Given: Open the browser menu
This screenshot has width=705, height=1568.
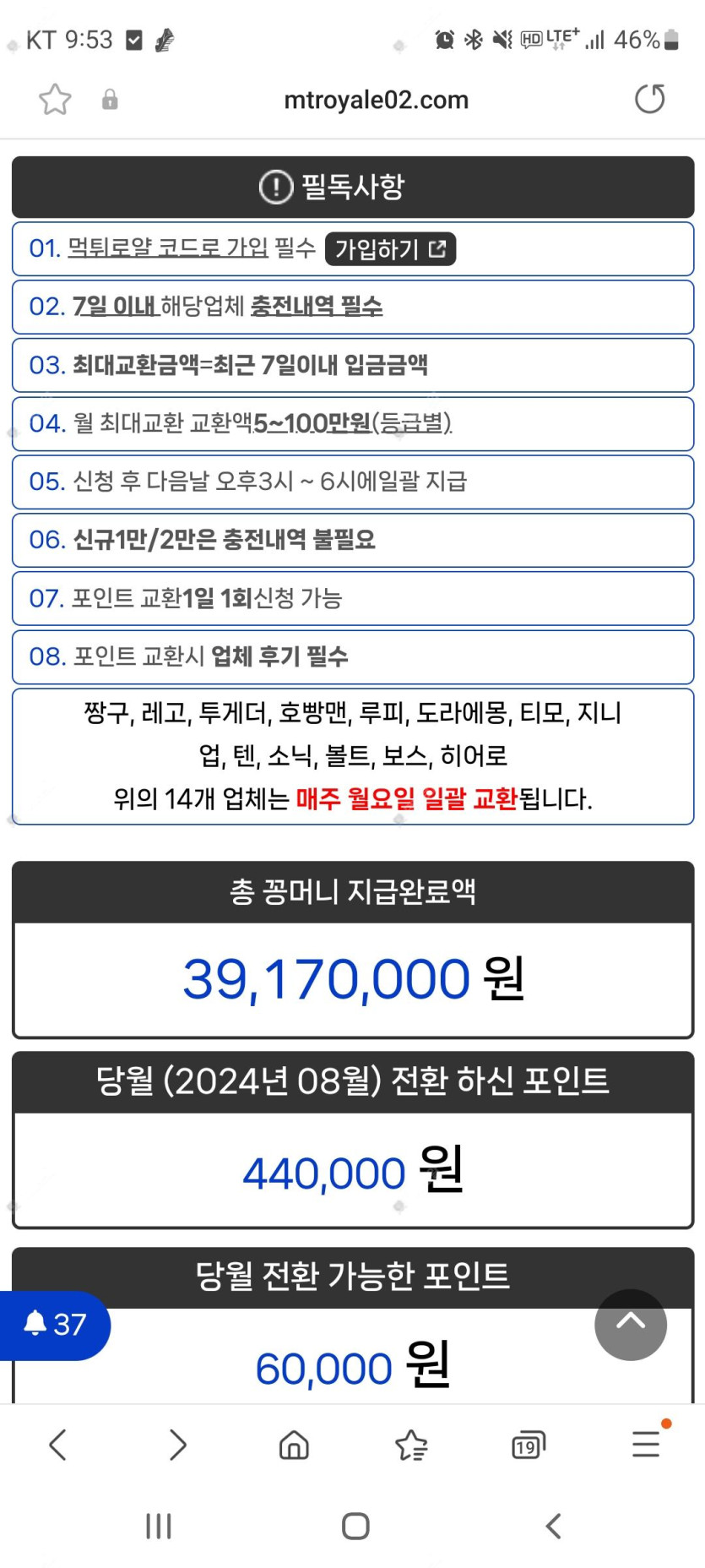Looking at the screenshot, I should 646,1445.
